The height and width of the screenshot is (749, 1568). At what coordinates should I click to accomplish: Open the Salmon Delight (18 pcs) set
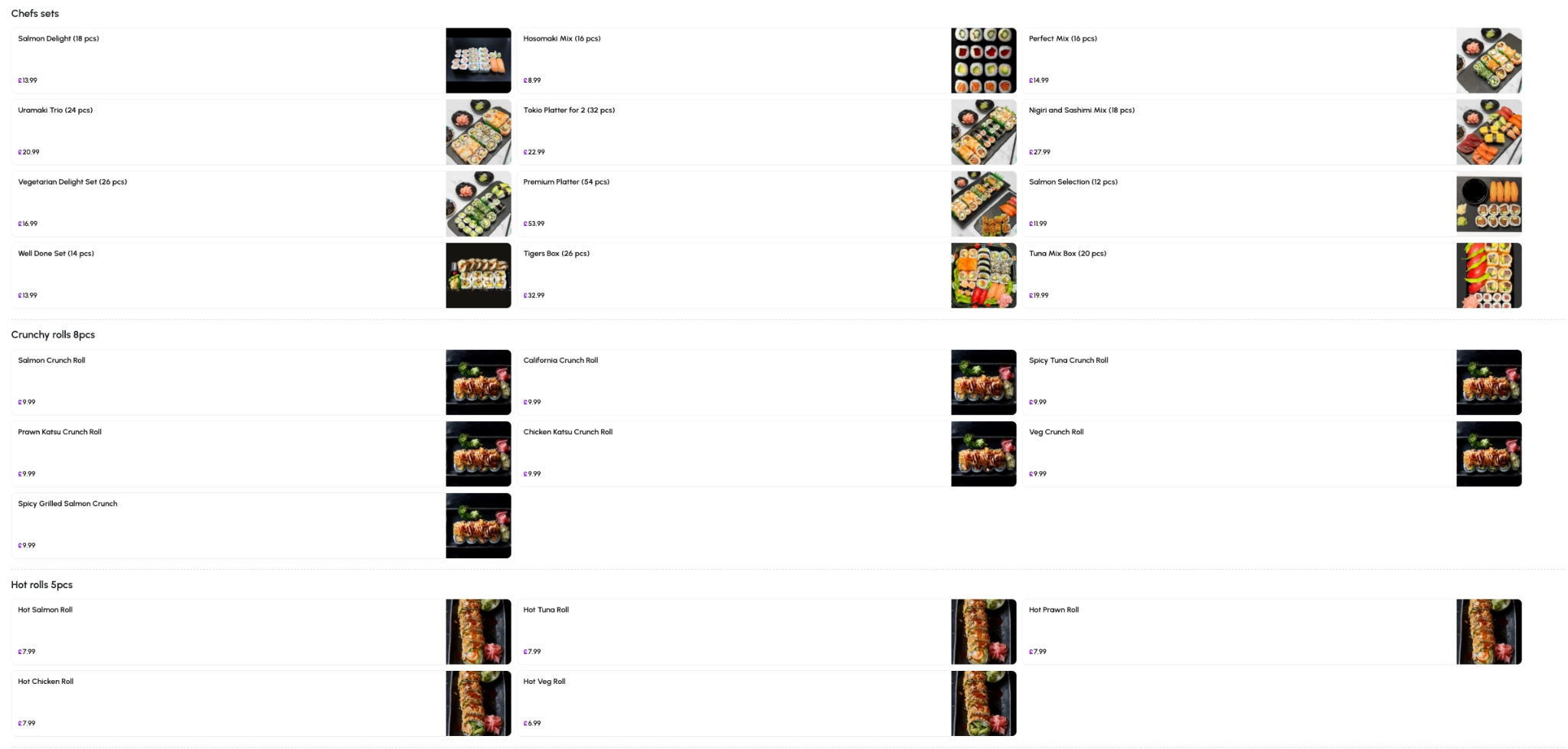(x=59, y=39)
